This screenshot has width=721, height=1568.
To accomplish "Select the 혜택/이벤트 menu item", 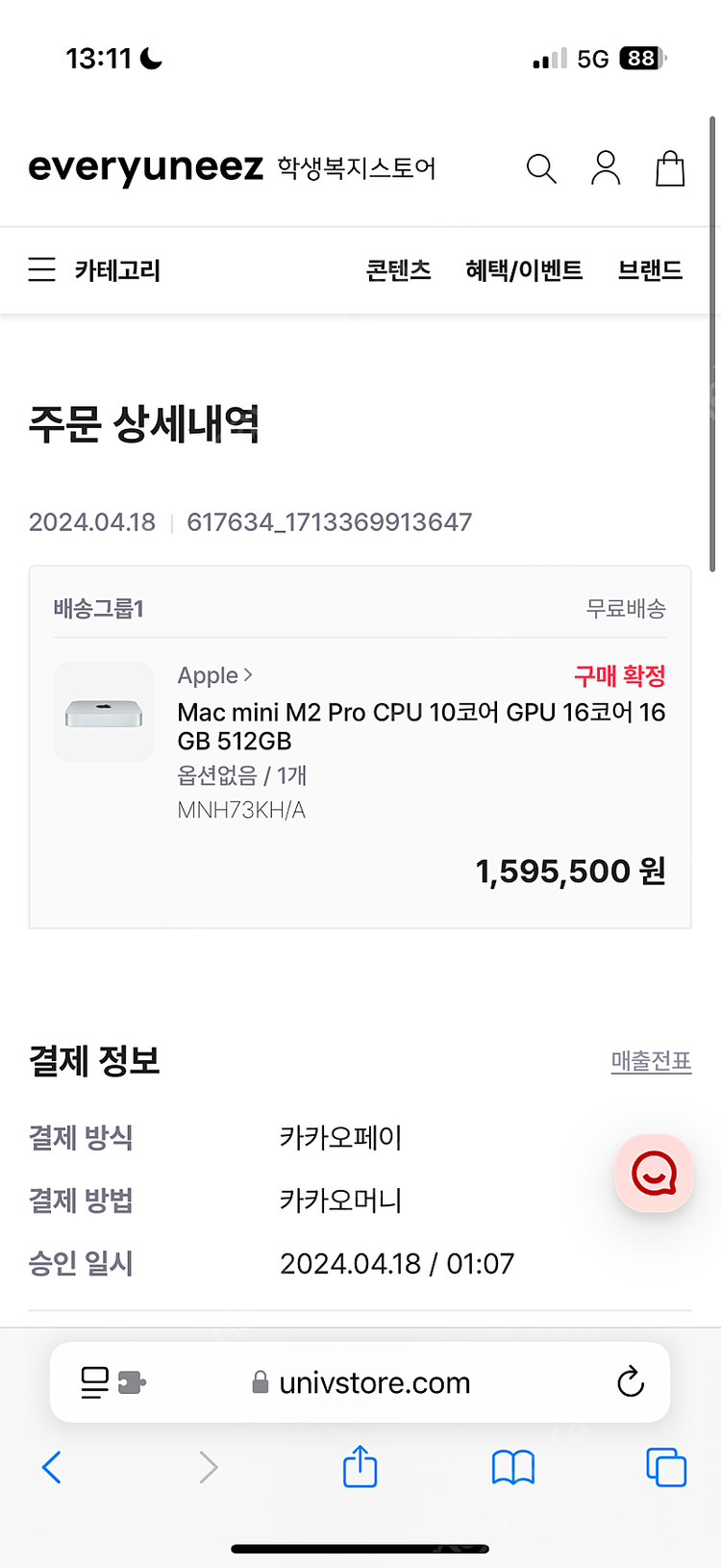I will [525, 270].
